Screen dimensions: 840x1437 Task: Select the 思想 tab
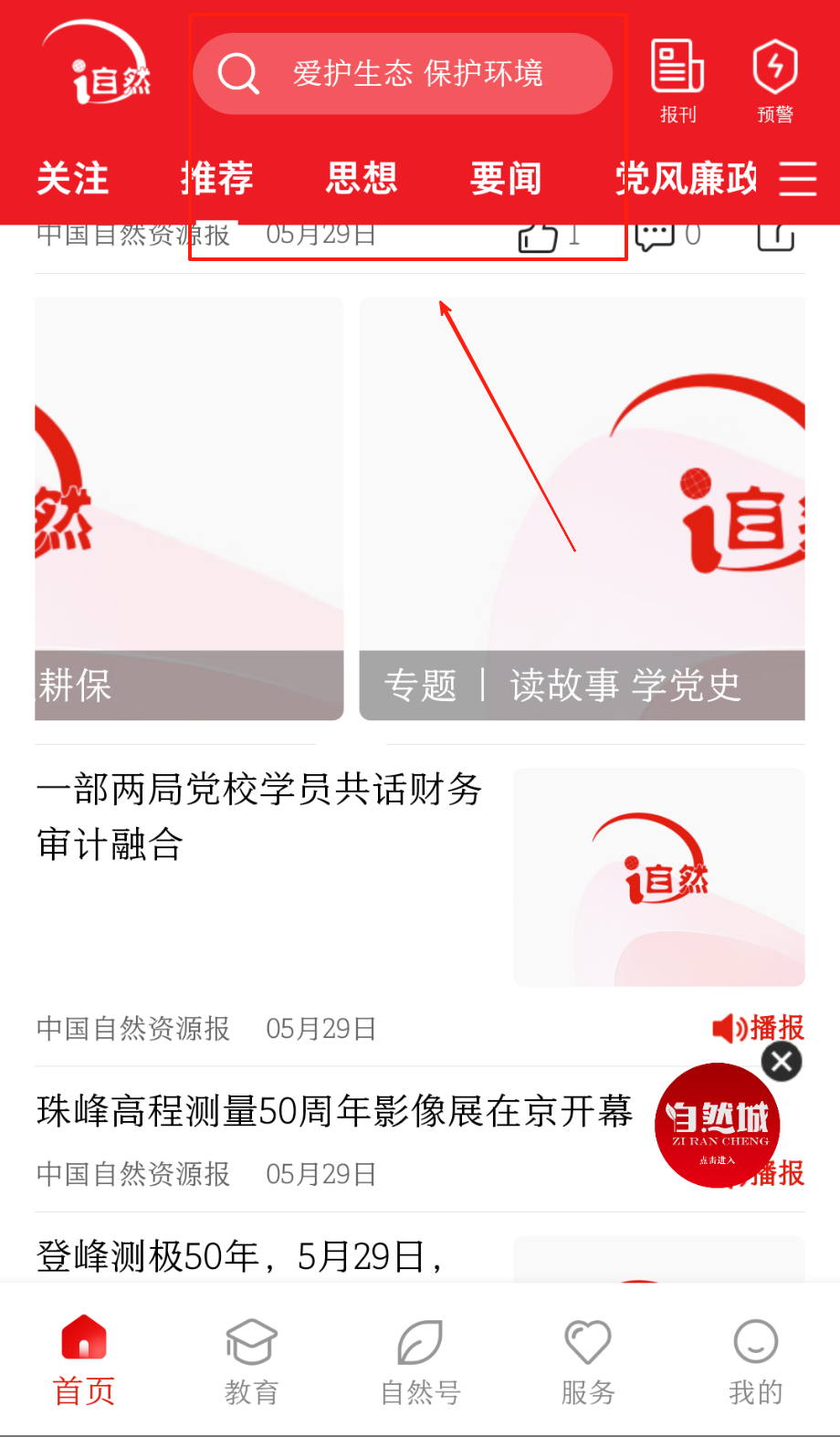pos(362,179)
